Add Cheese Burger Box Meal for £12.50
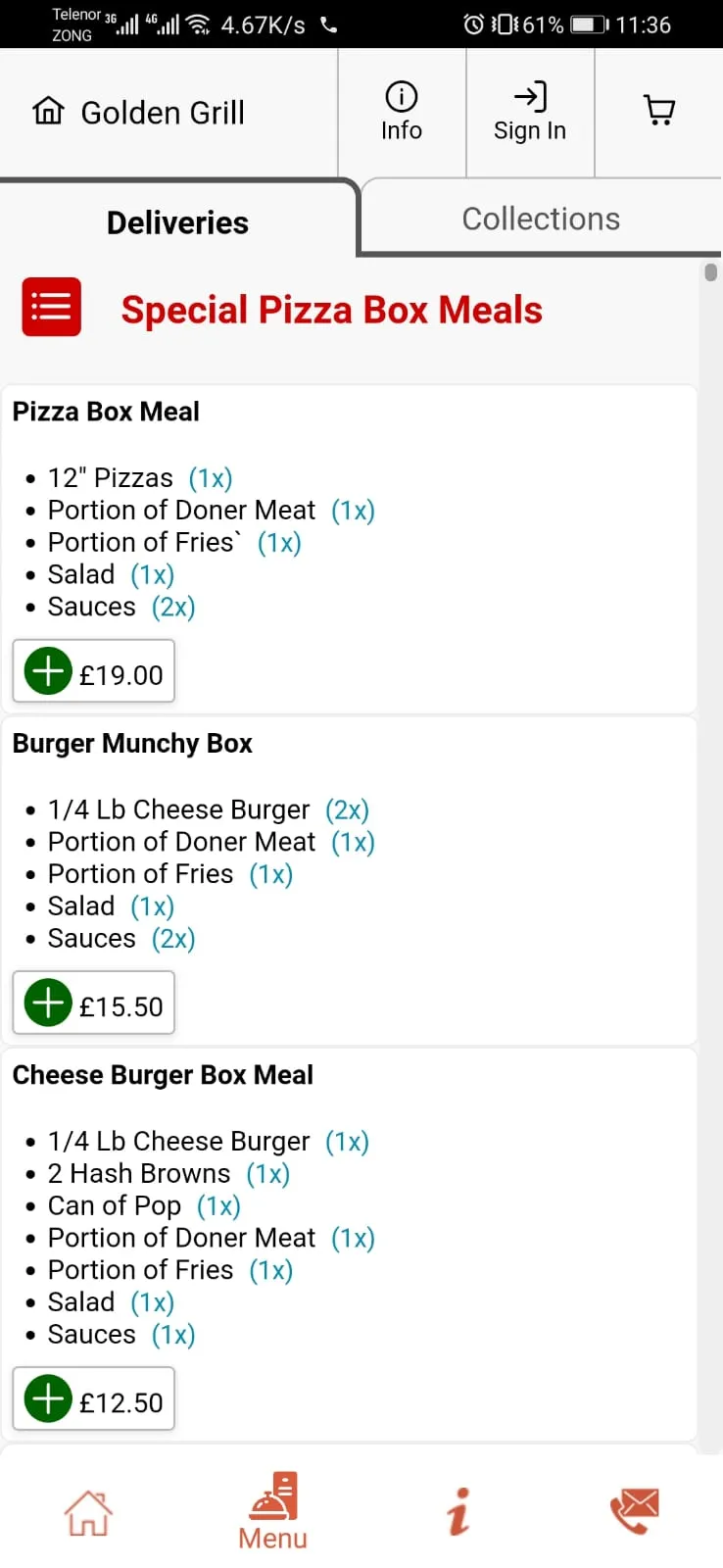Screen dimensions: 723x1568 coord(94,1399)
